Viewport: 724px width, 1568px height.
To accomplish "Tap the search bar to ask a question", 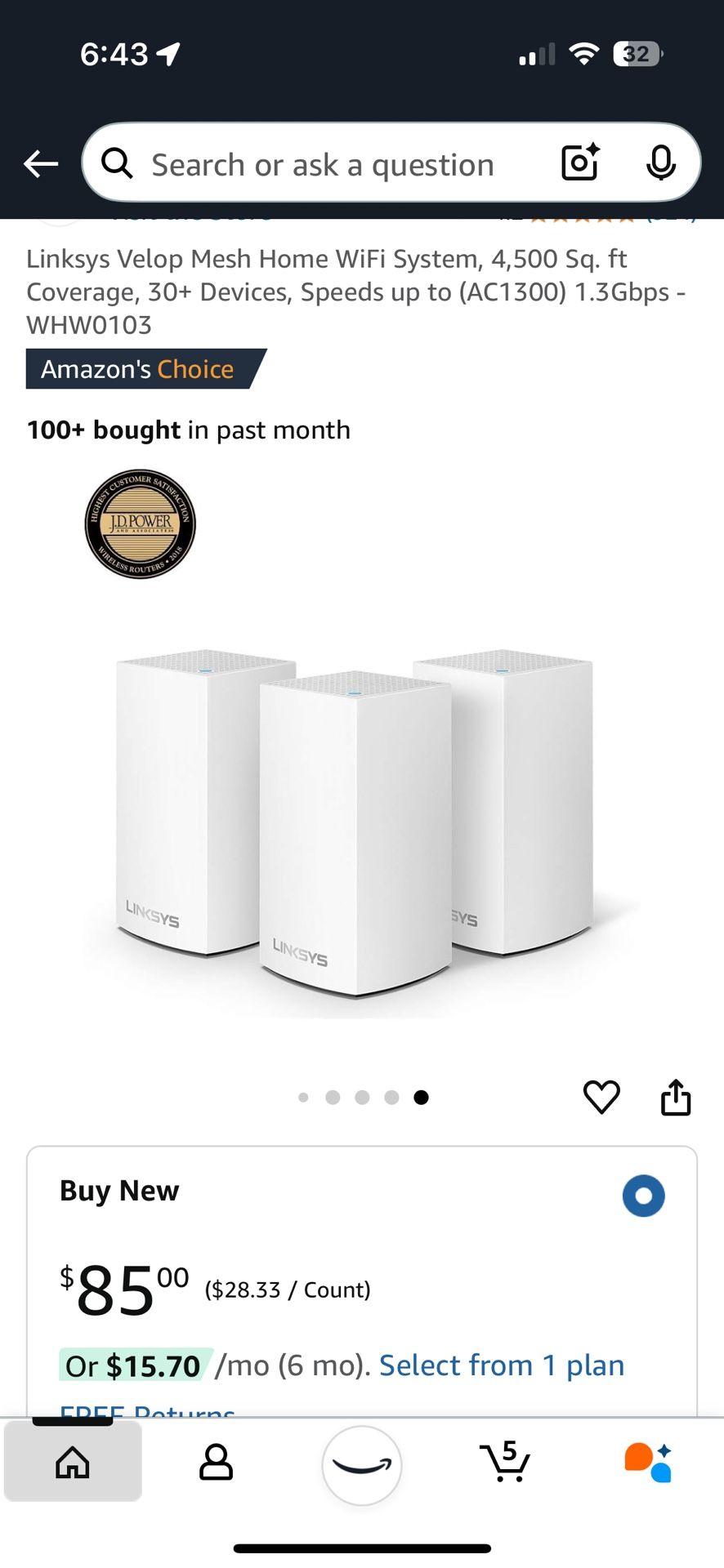I will coord(327,163).
